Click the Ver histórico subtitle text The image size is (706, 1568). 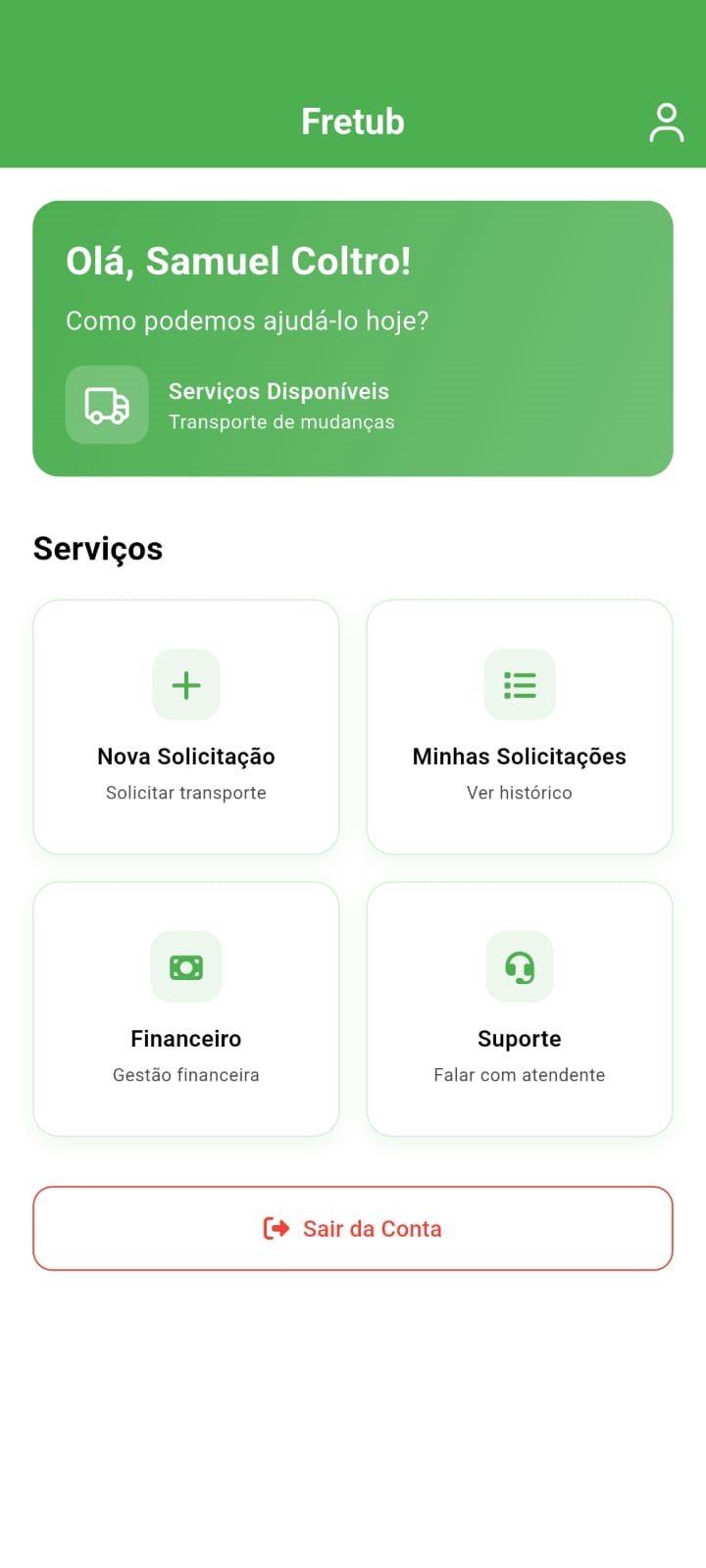[x=520, y=792]
